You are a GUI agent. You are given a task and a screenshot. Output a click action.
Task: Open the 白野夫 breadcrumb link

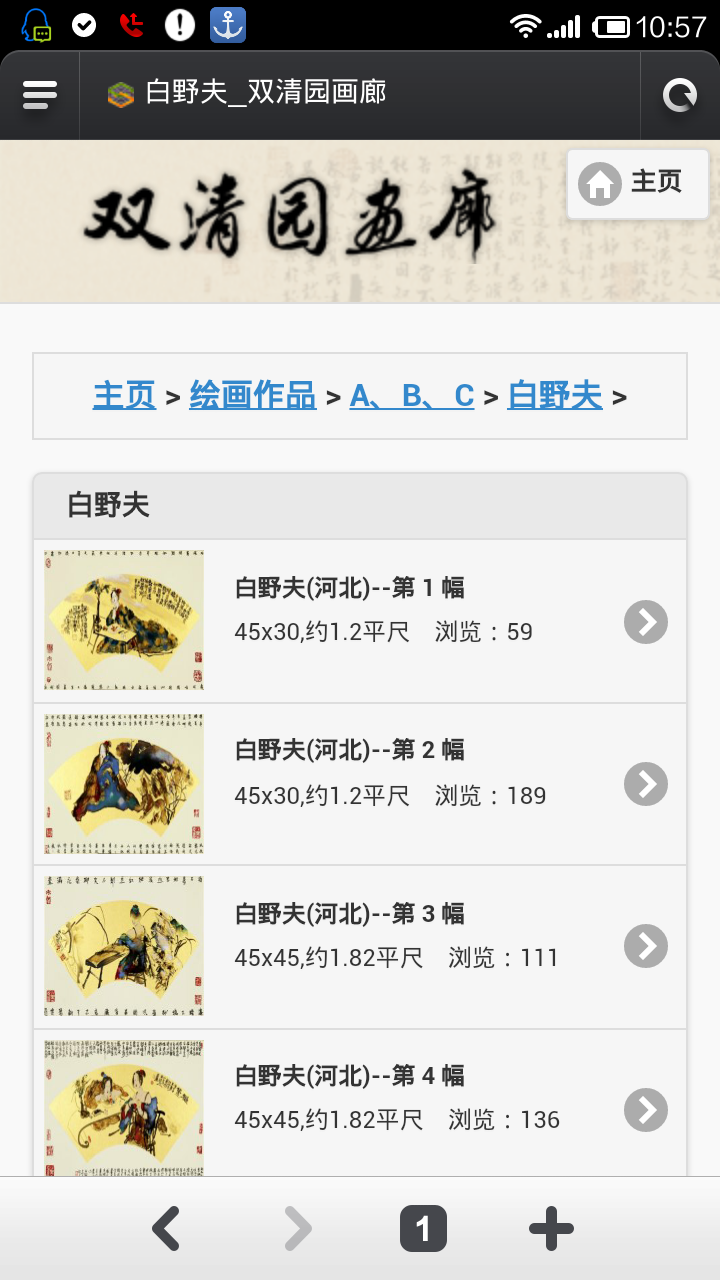coord(554,396)
